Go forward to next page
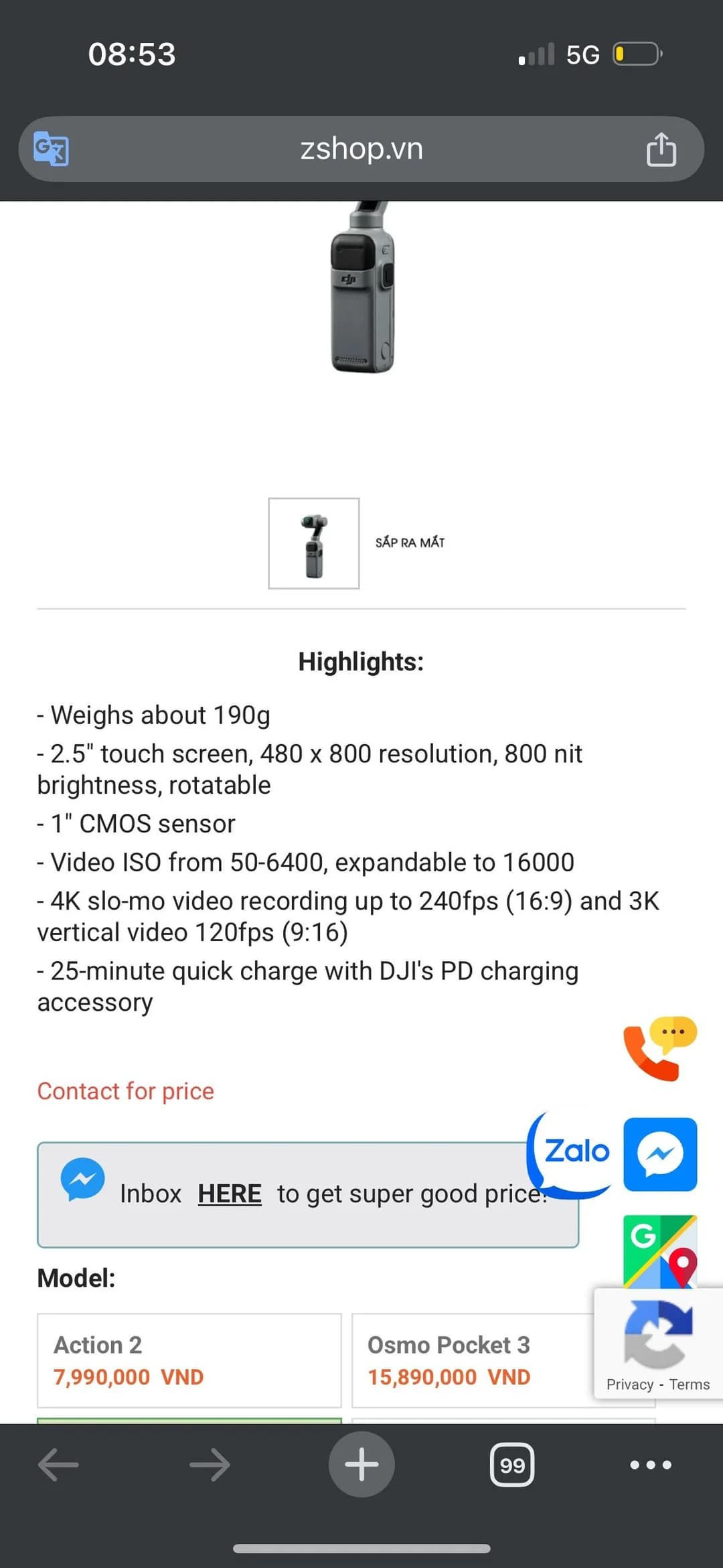Viewport: 723px width, 1568px height. [x=210, y=1465]
